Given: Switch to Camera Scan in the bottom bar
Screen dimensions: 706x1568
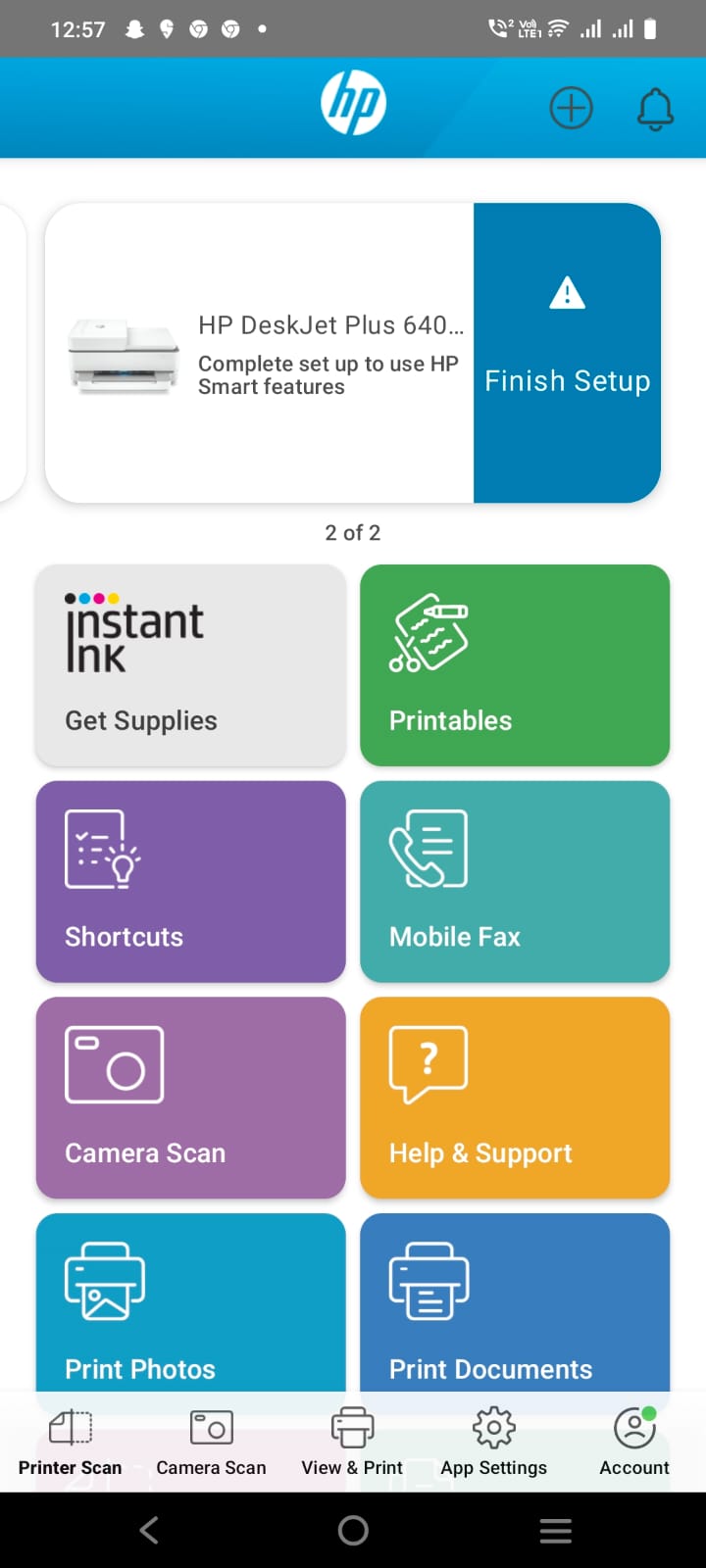Looking at the screenshot, I should coord(211,1443).
